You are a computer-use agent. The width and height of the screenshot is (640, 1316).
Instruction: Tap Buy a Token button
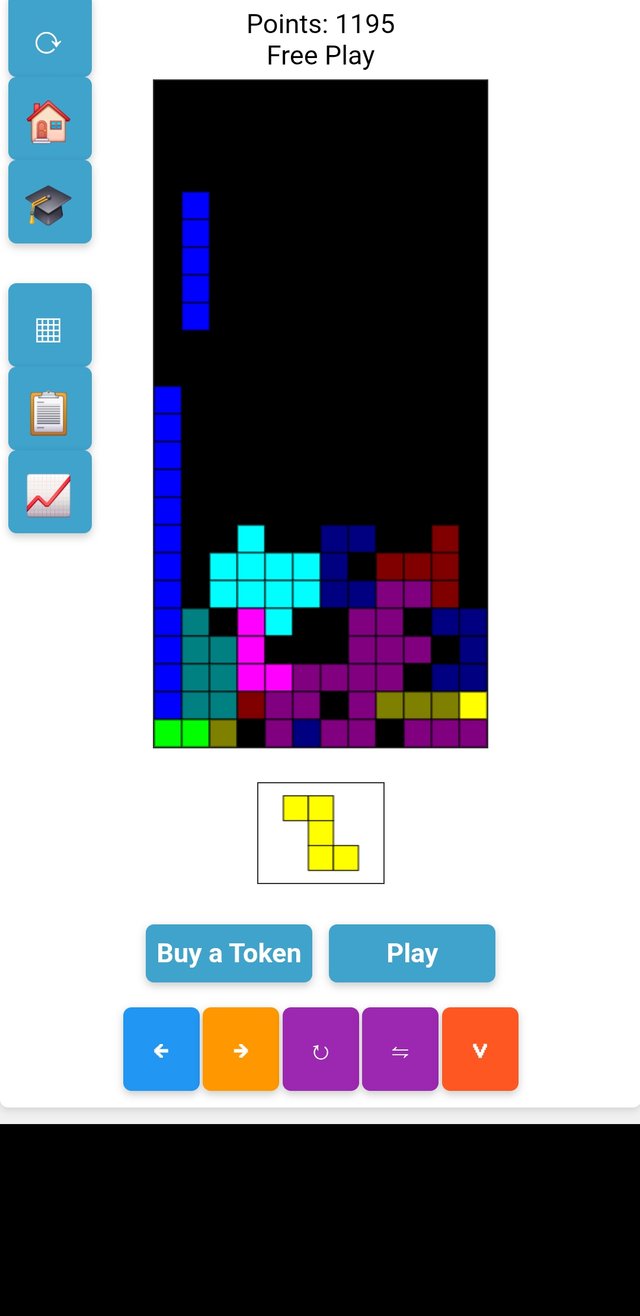(229, 953)
